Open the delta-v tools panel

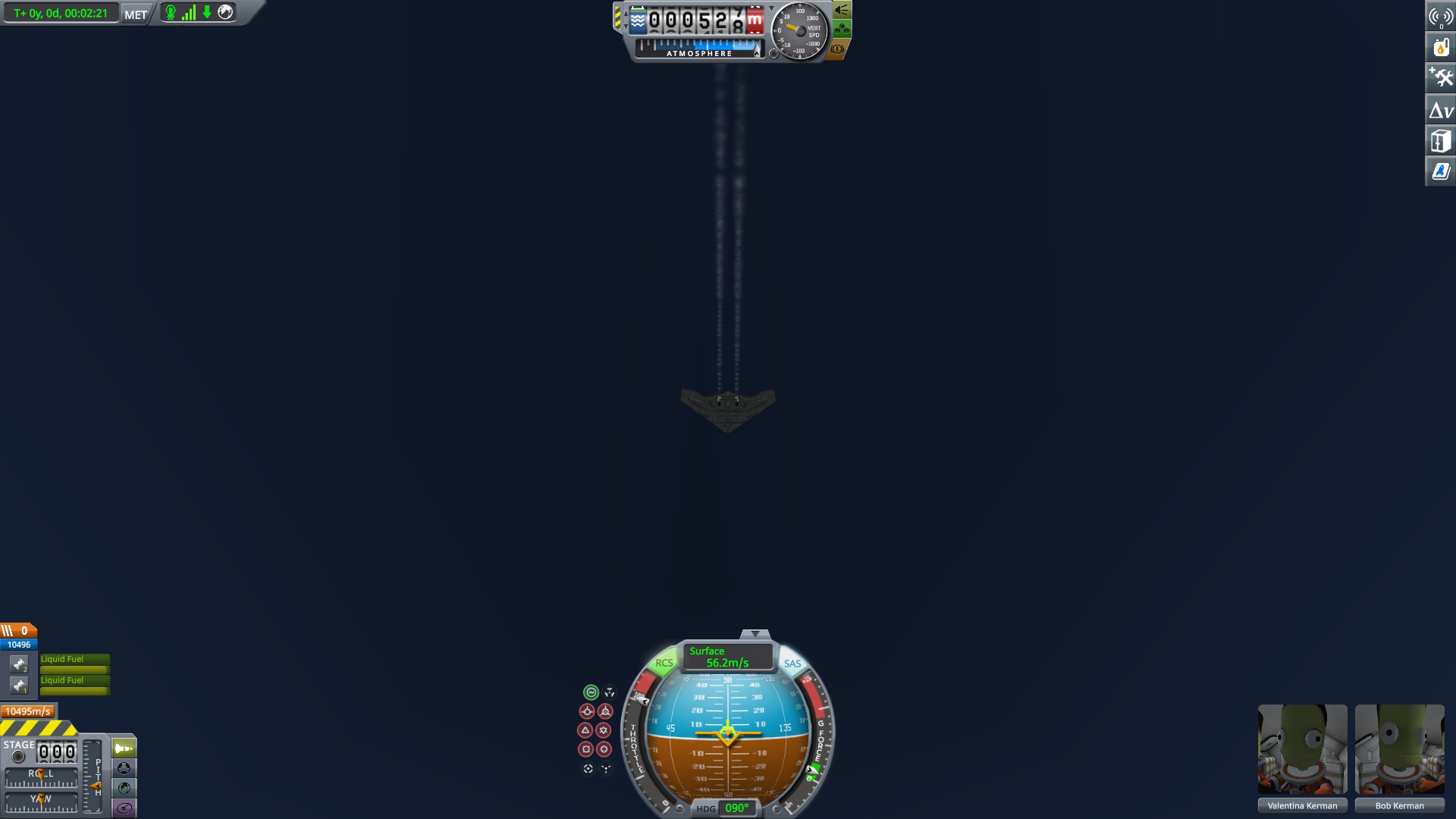coord(1440,110)
